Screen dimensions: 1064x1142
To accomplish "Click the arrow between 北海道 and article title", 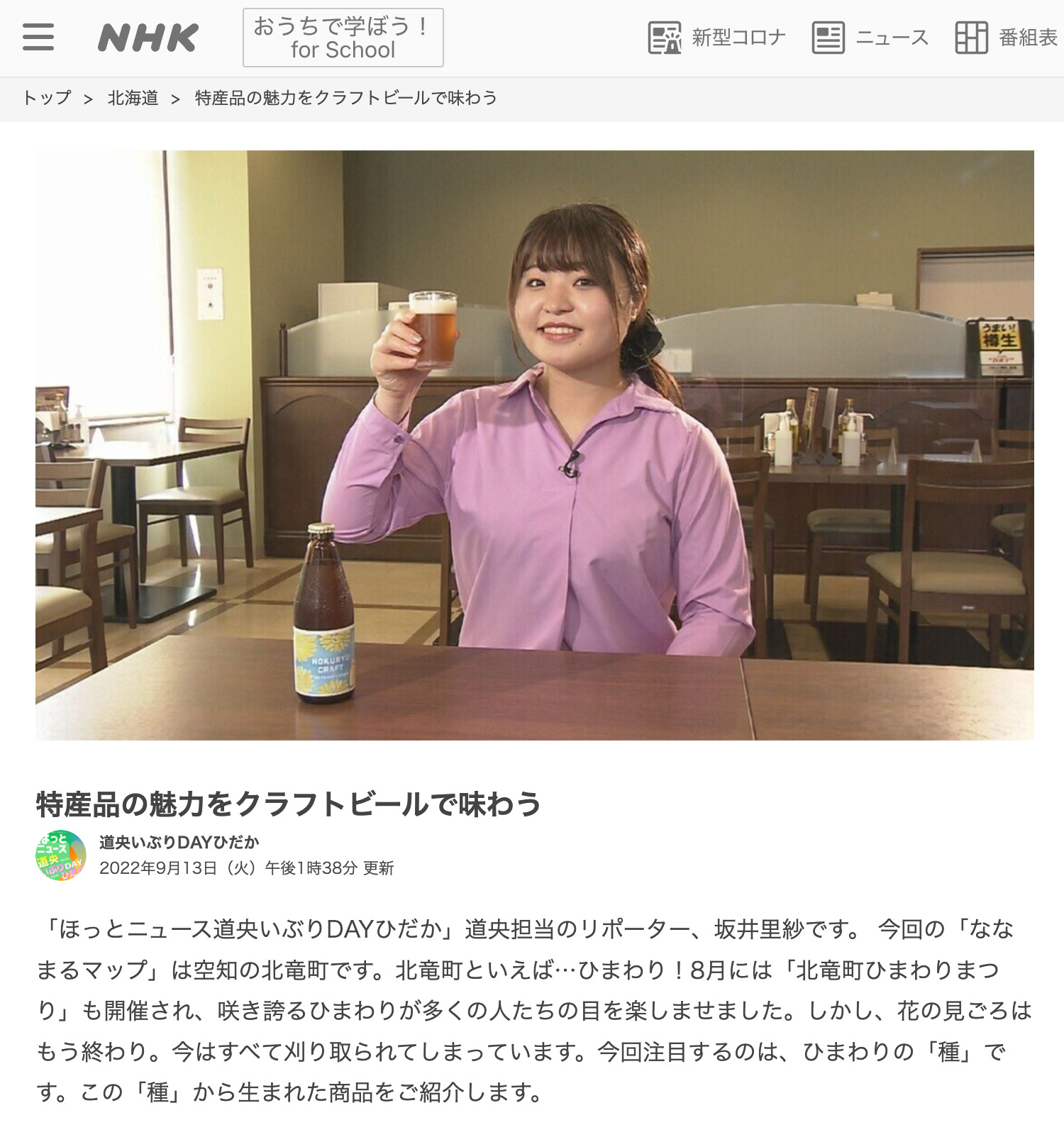I will coord(175,97).
